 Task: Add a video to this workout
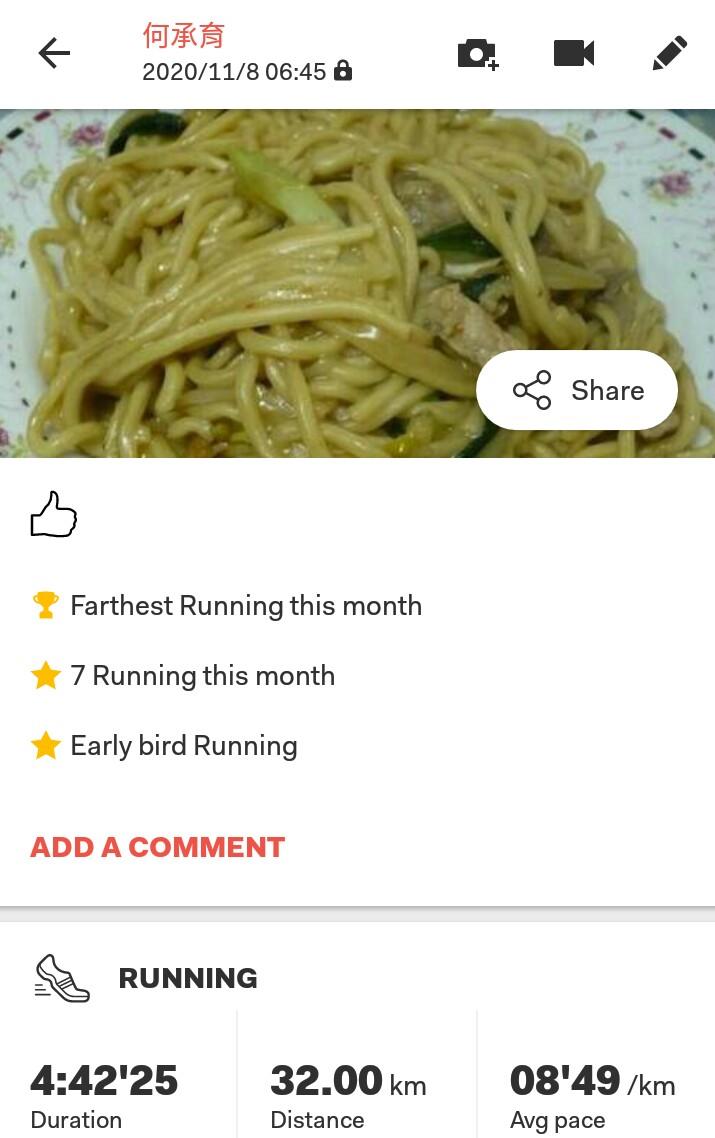pos(574,53)
